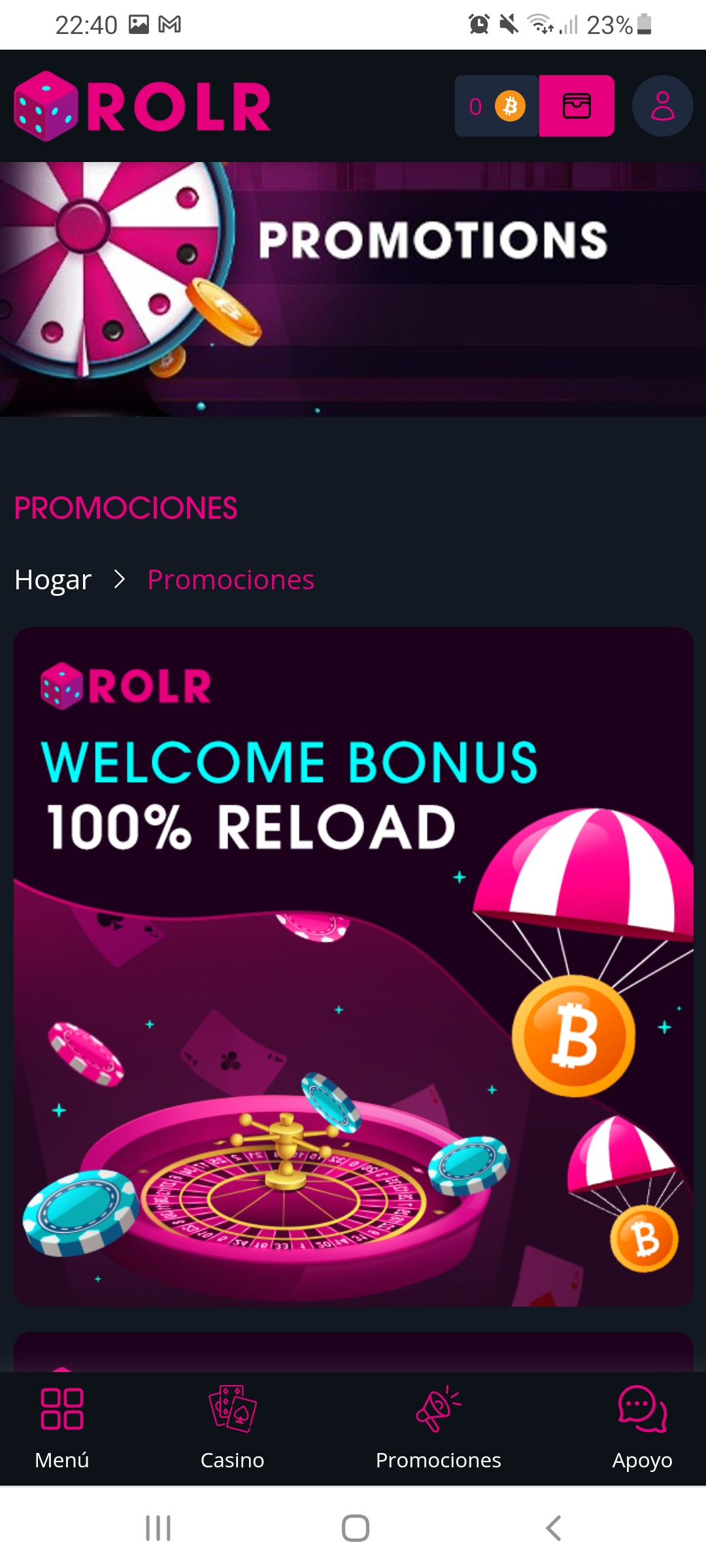The height and width of the screenshot is (1568, 706).
Task: Tap the Bitcoin balance display
Action: tap(497, 106)
